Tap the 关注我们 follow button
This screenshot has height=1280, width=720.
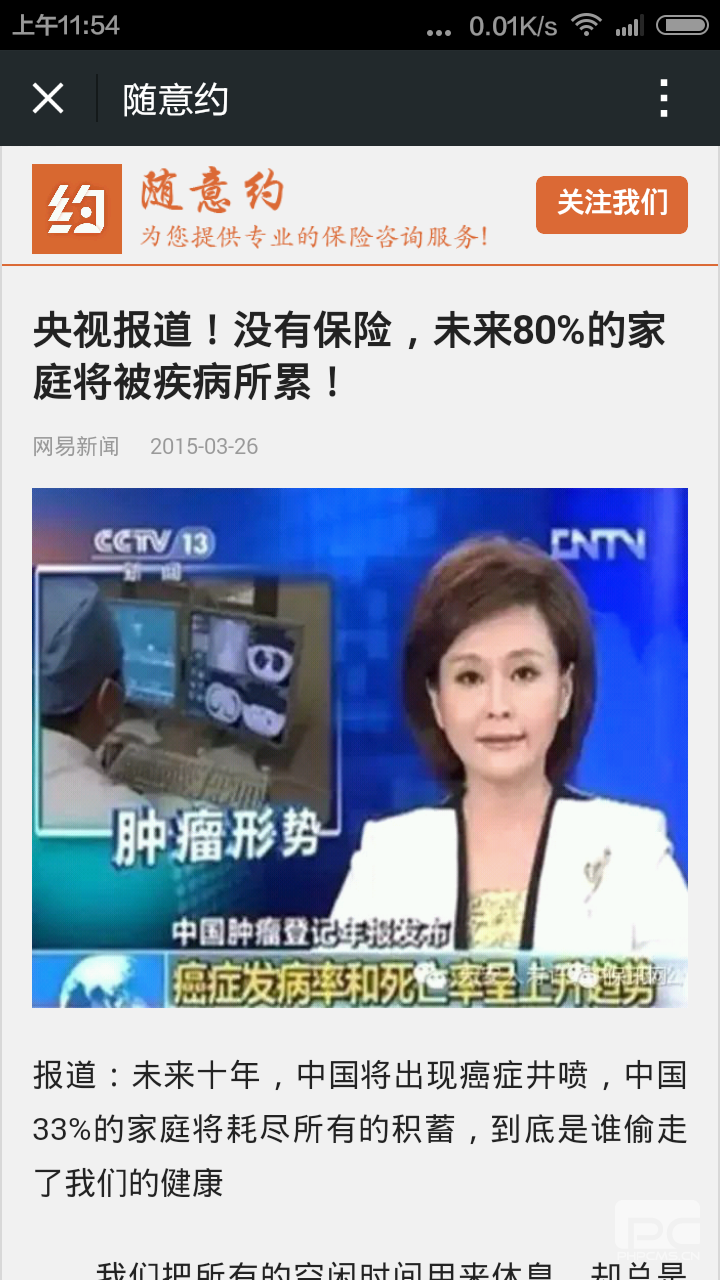click(611, 204)
